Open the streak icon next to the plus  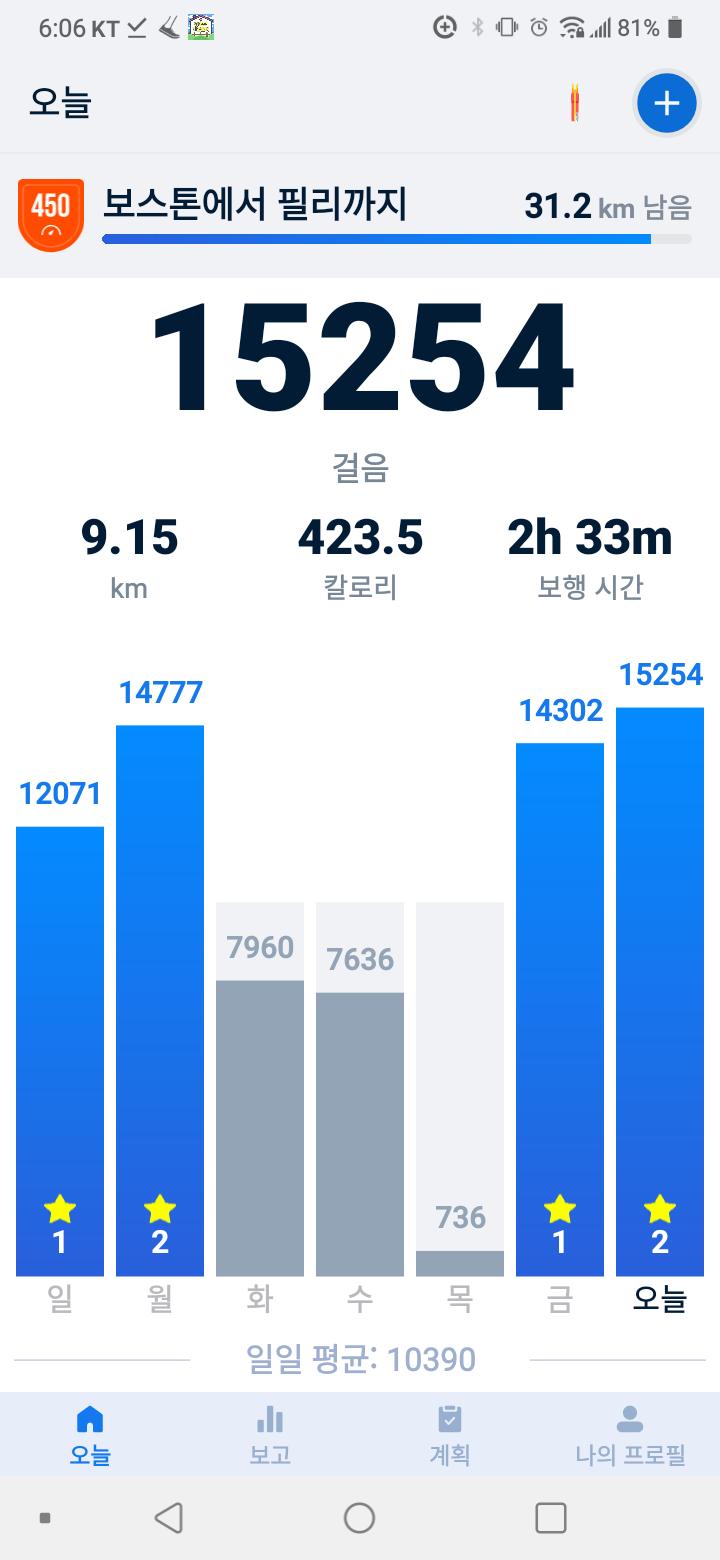pyautogui.click(x=575, y=103)
